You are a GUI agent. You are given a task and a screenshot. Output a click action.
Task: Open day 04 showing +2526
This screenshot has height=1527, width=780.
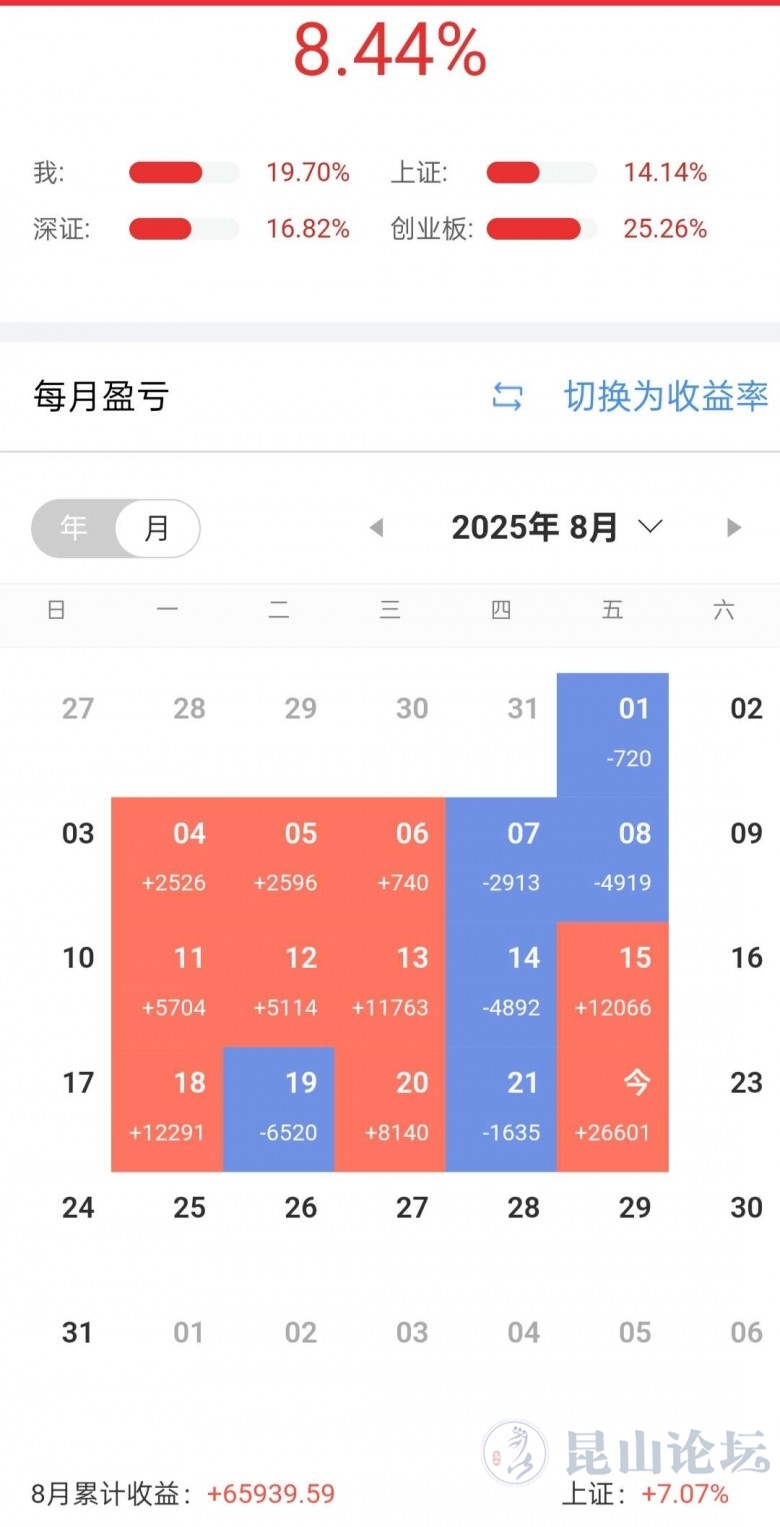(167, 859)
